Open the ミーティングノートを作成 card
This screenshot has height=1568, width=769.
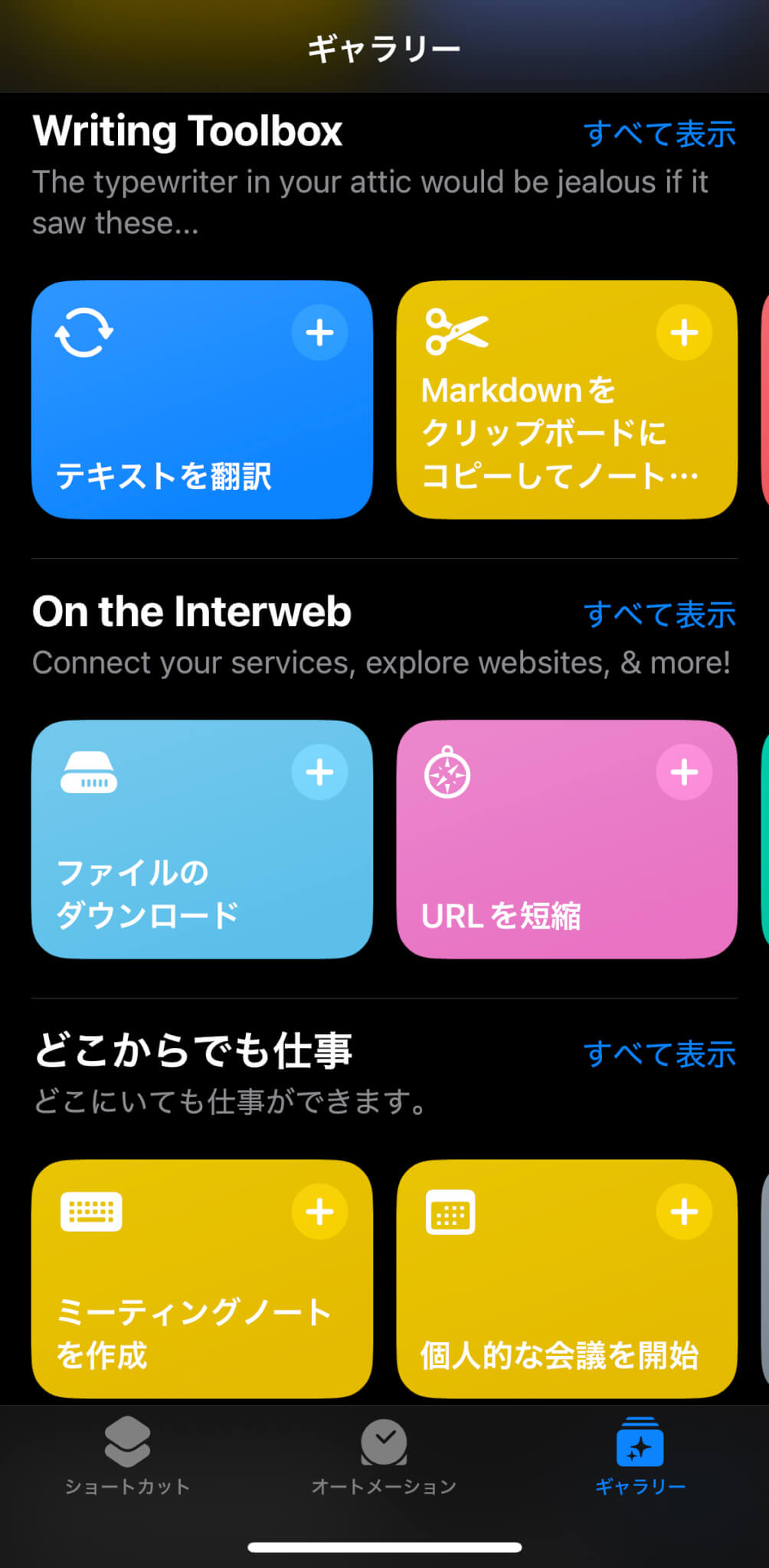[202, 1279]
